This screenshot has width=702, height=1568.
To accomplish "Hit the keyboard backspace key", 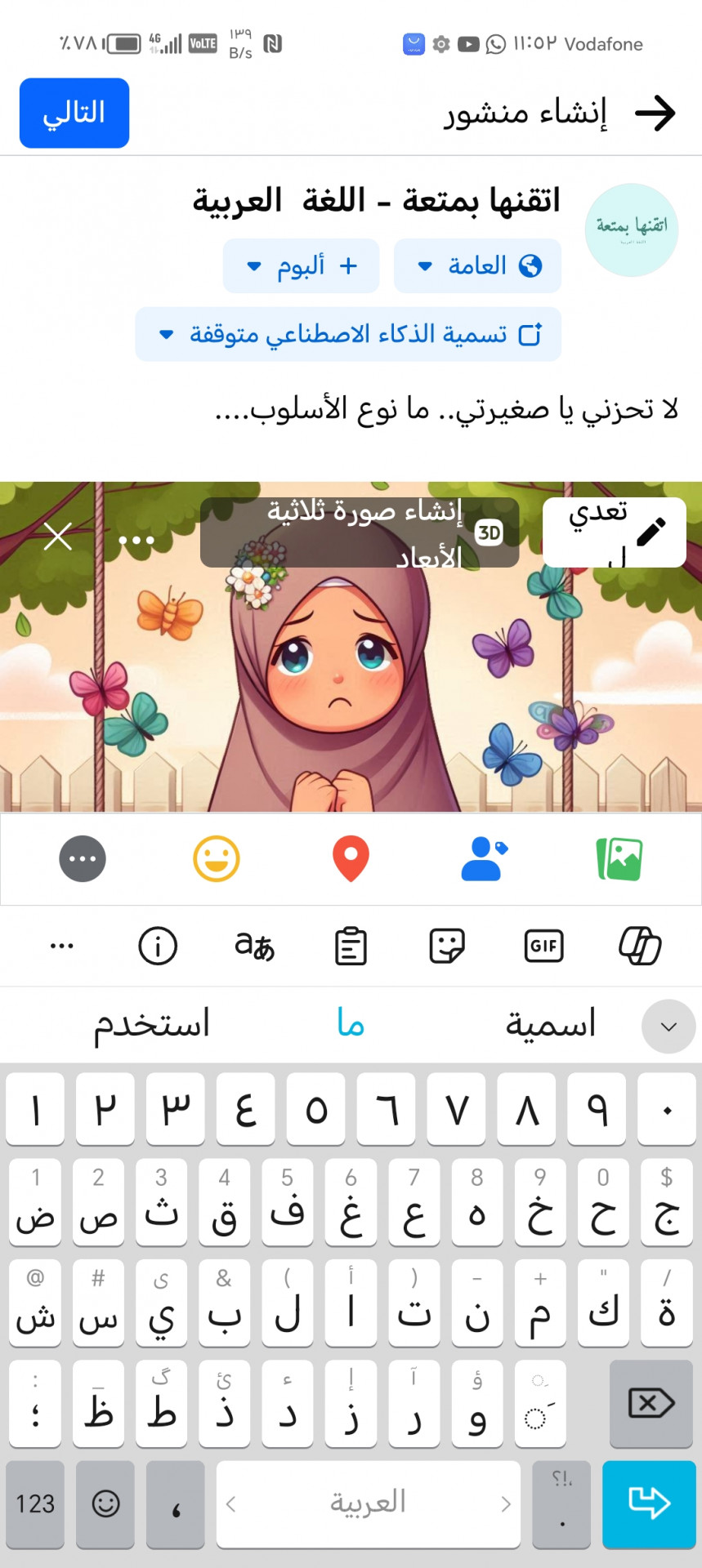I will tap(651, 1403).
